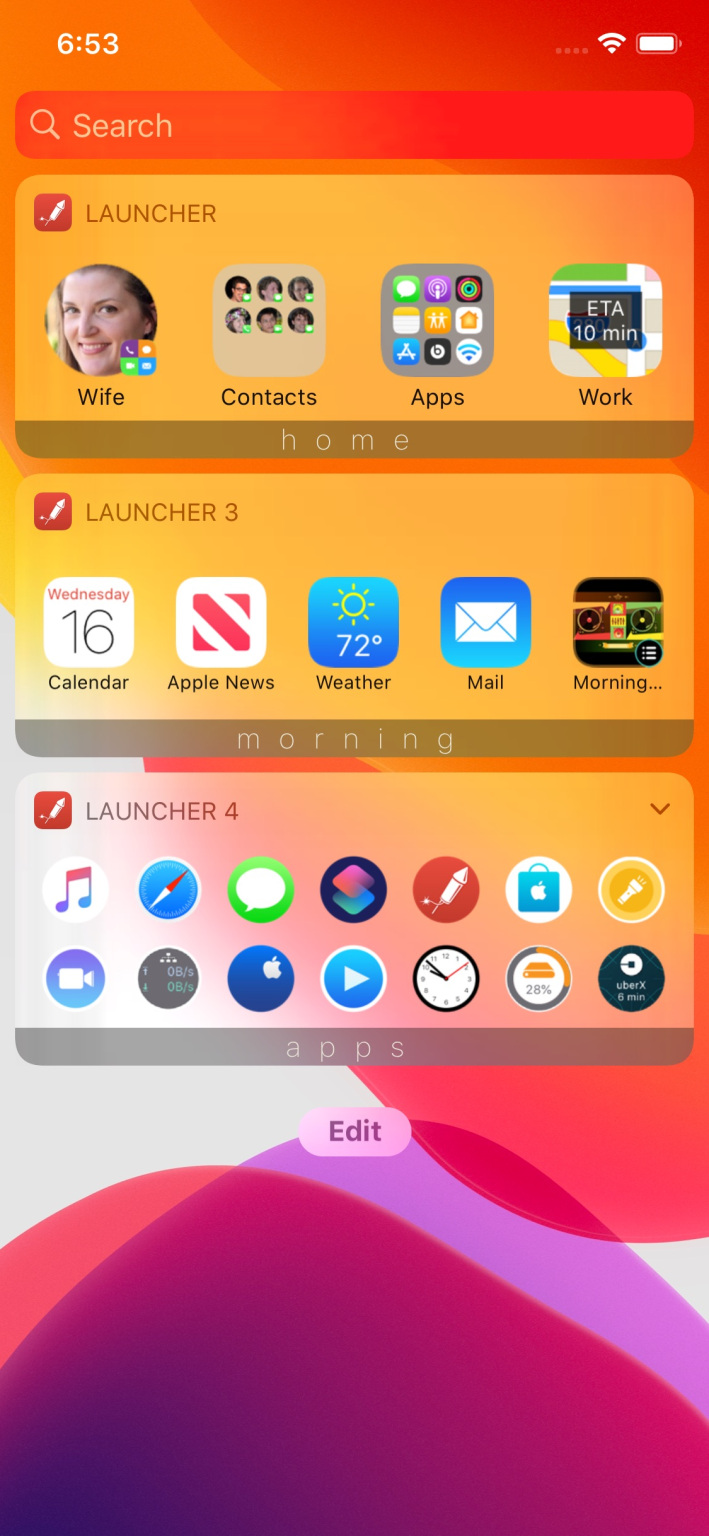Launch Safari from Launcher 4
The width and height of the screenshot is (709, 1536).
[x=168, y=889]
